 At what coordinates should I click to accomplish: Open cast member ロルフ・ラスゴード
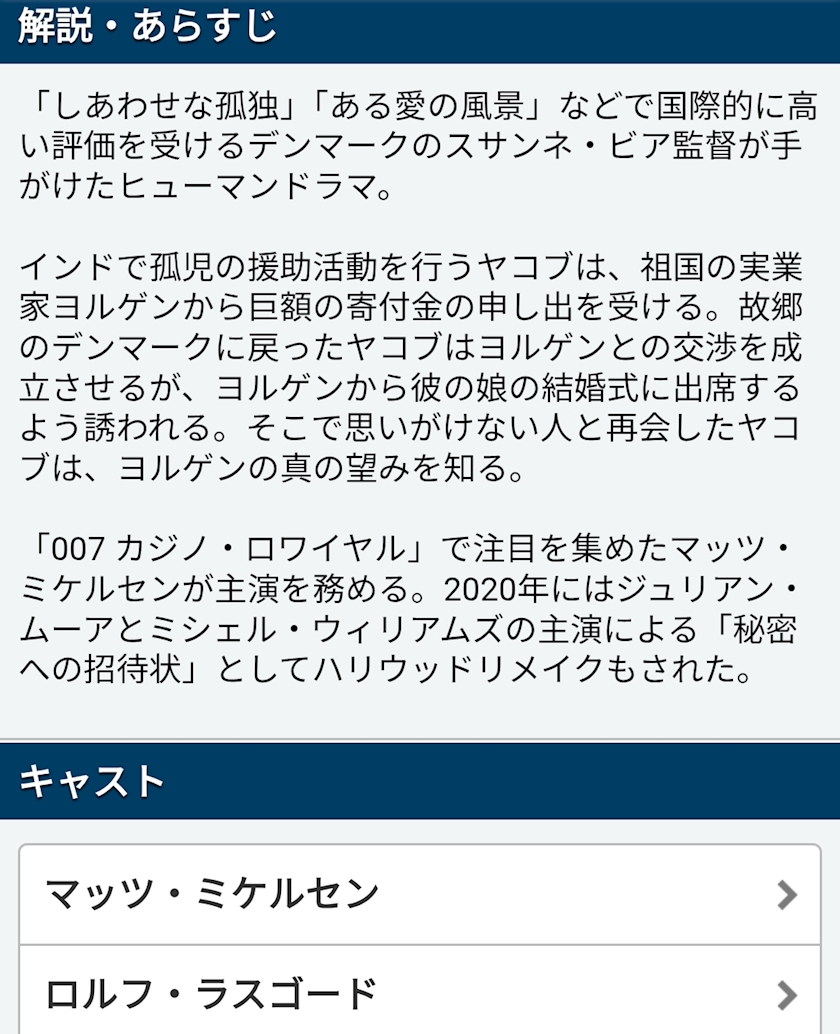(420, 992)
